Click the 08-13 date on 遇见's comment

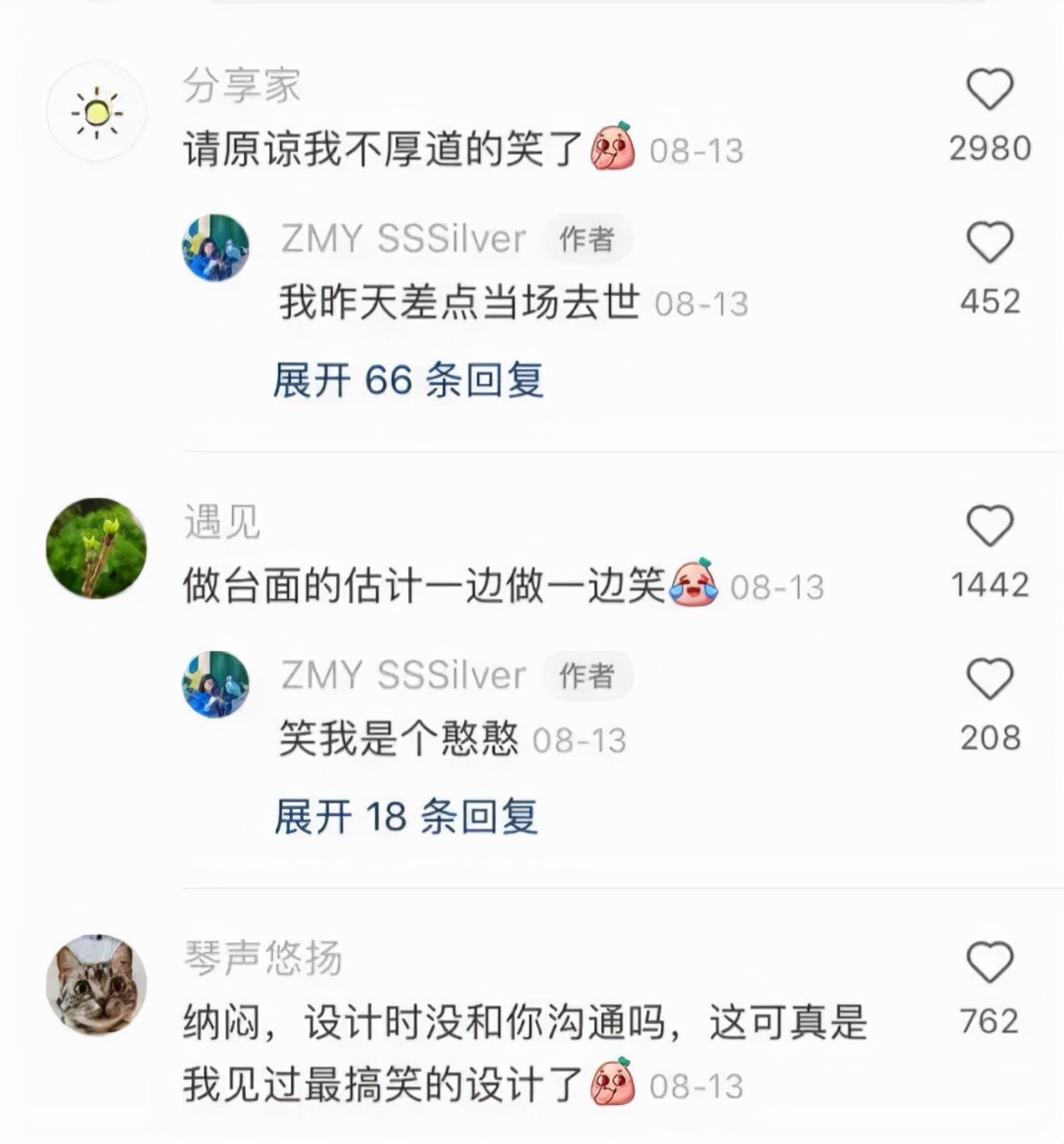point(779,586)
